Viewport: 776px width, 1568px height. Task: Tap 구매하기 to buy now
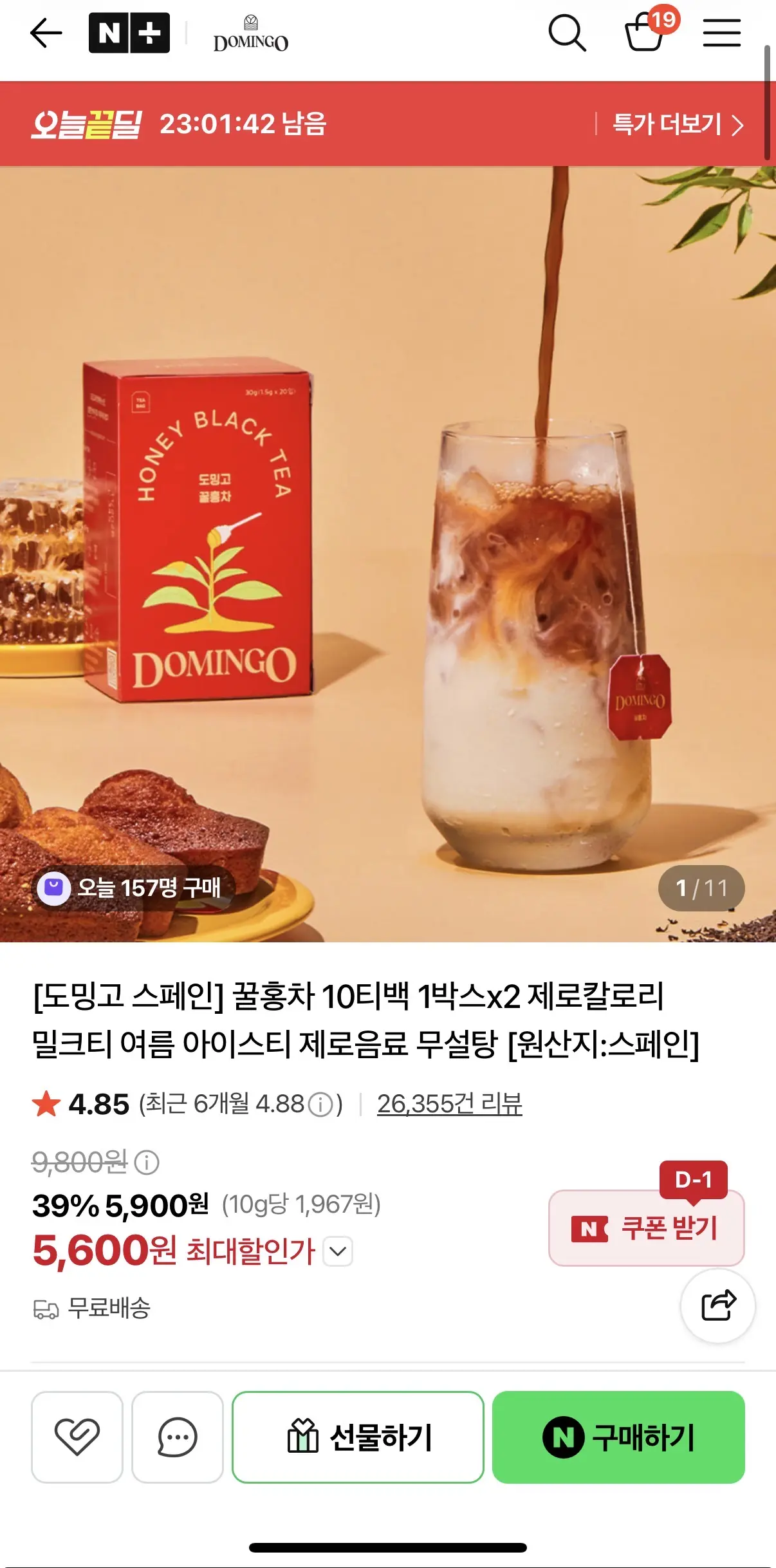[x=618, y=1437]
